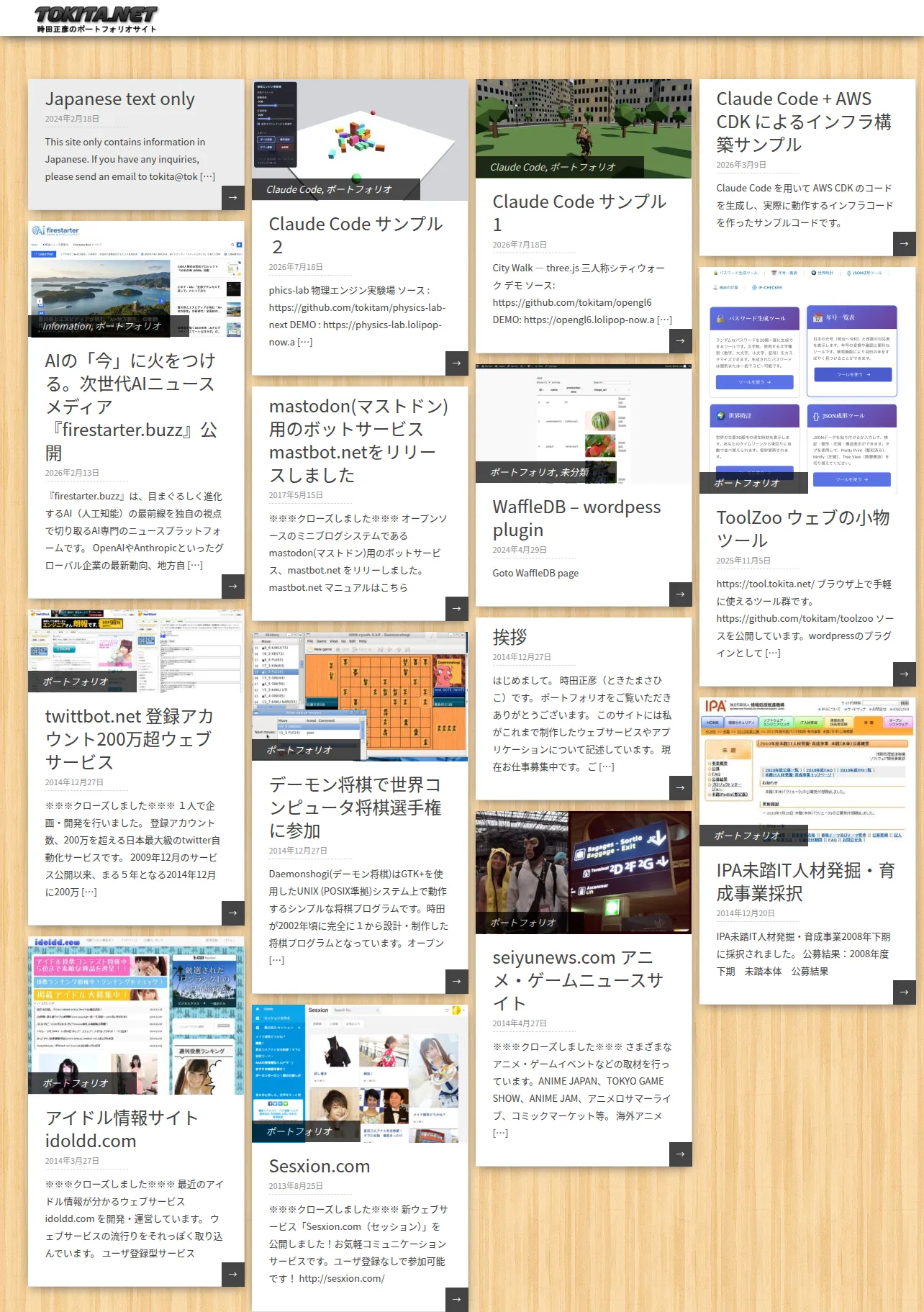The height and width of the screenshot is (1312, 924).
Task: Open the Sesxion.com post title
Action: tap(320, 1166)
